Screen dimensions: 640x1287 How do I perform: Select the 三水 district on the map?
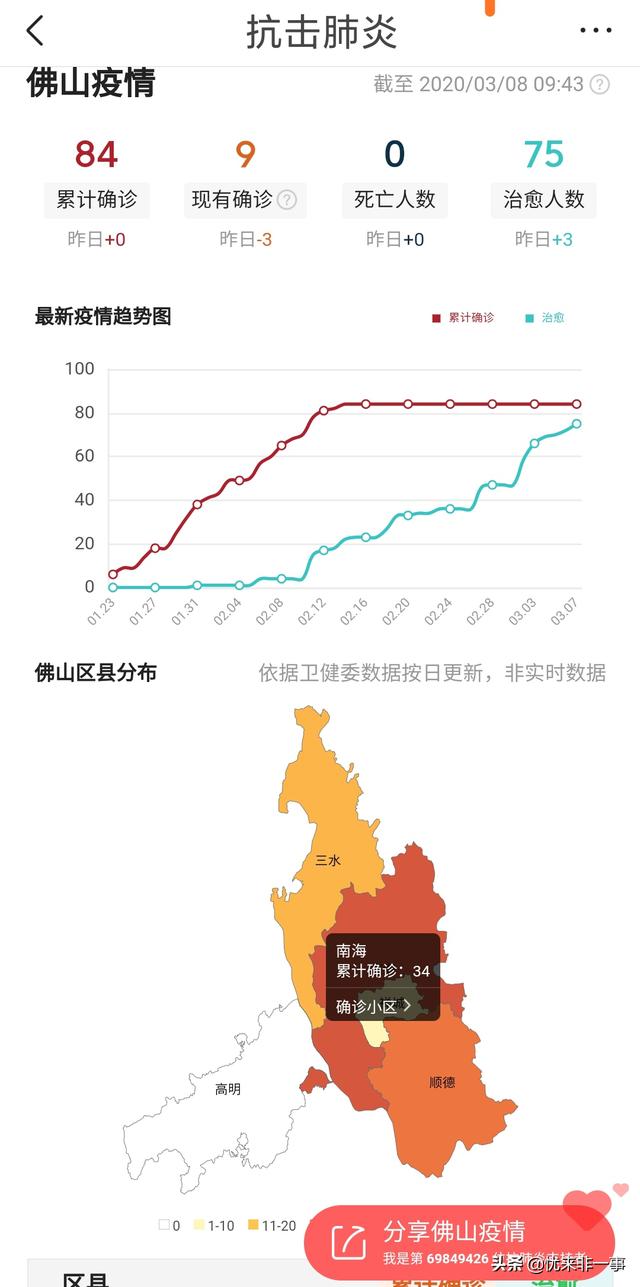[x=328, y=860]
